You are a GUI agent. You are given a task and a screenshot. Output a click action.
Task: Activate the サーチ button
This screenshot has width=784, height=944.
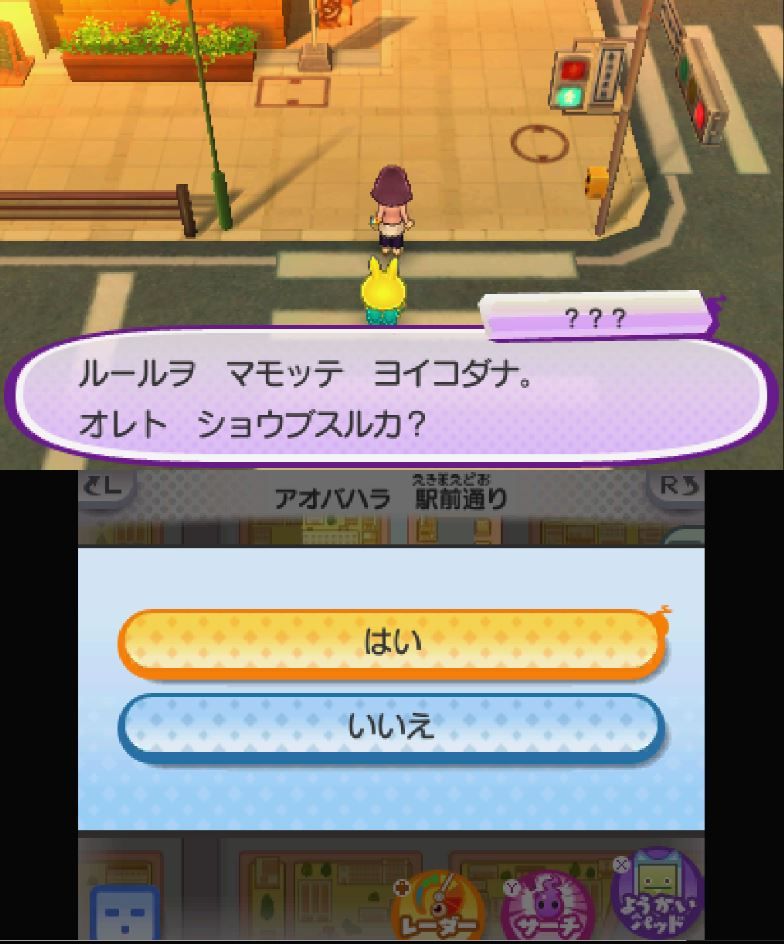pyautogui.click(x=546, y=907)
